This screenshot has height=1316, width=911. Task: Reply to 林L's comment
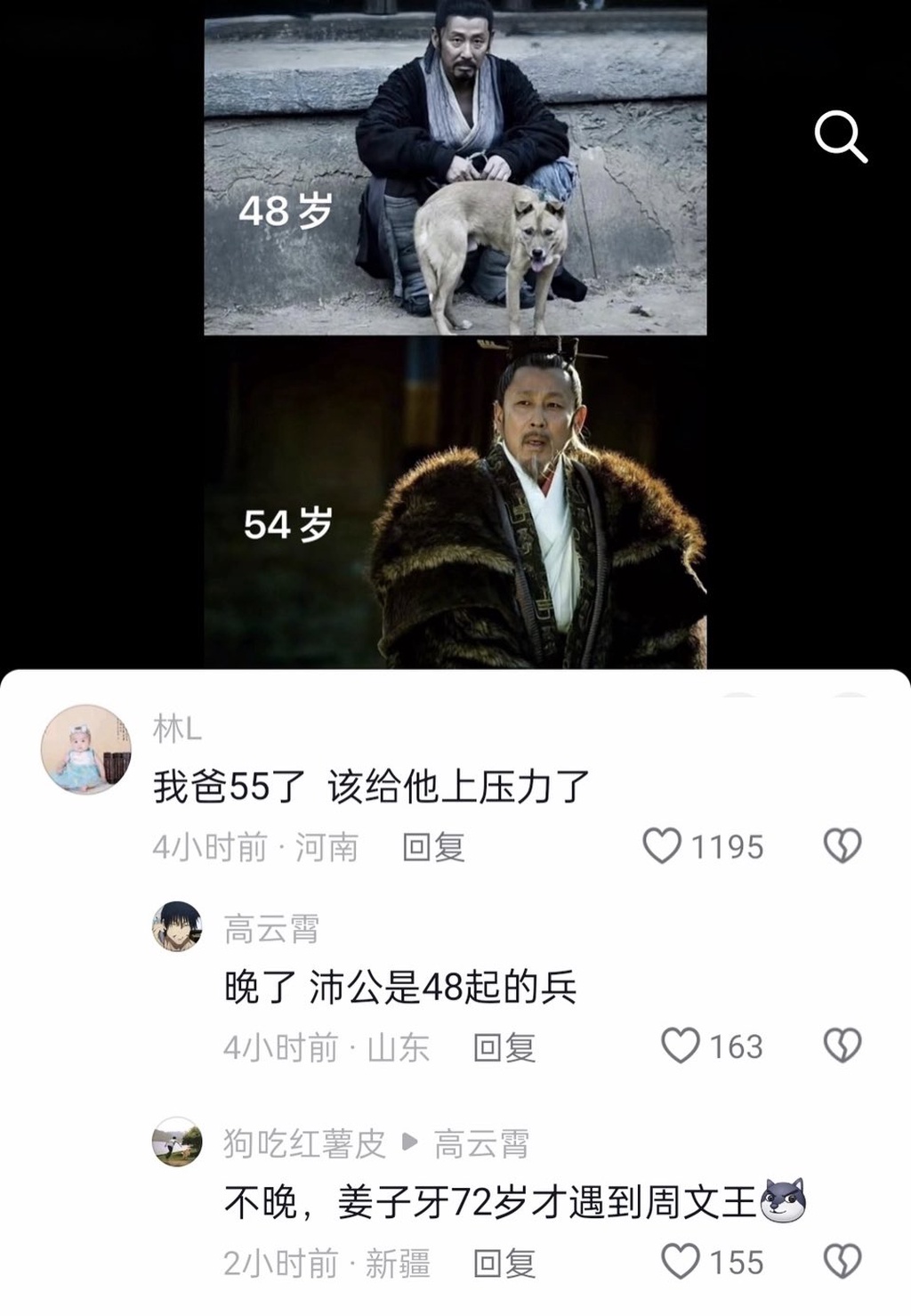433,847
